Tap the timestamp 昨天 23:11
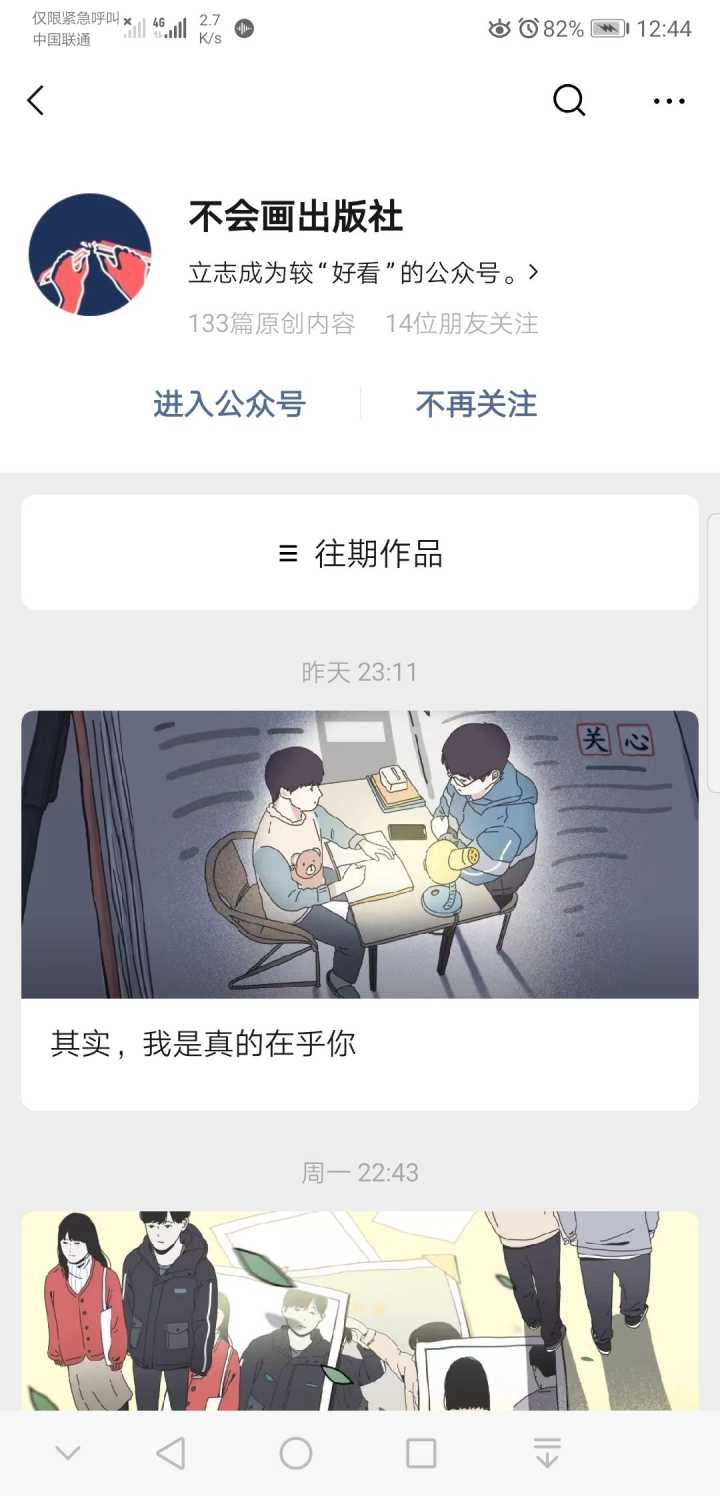Image resolution: width=720 pixels, height=1496 pixels. pyautogui.click(x=360, y=672)
